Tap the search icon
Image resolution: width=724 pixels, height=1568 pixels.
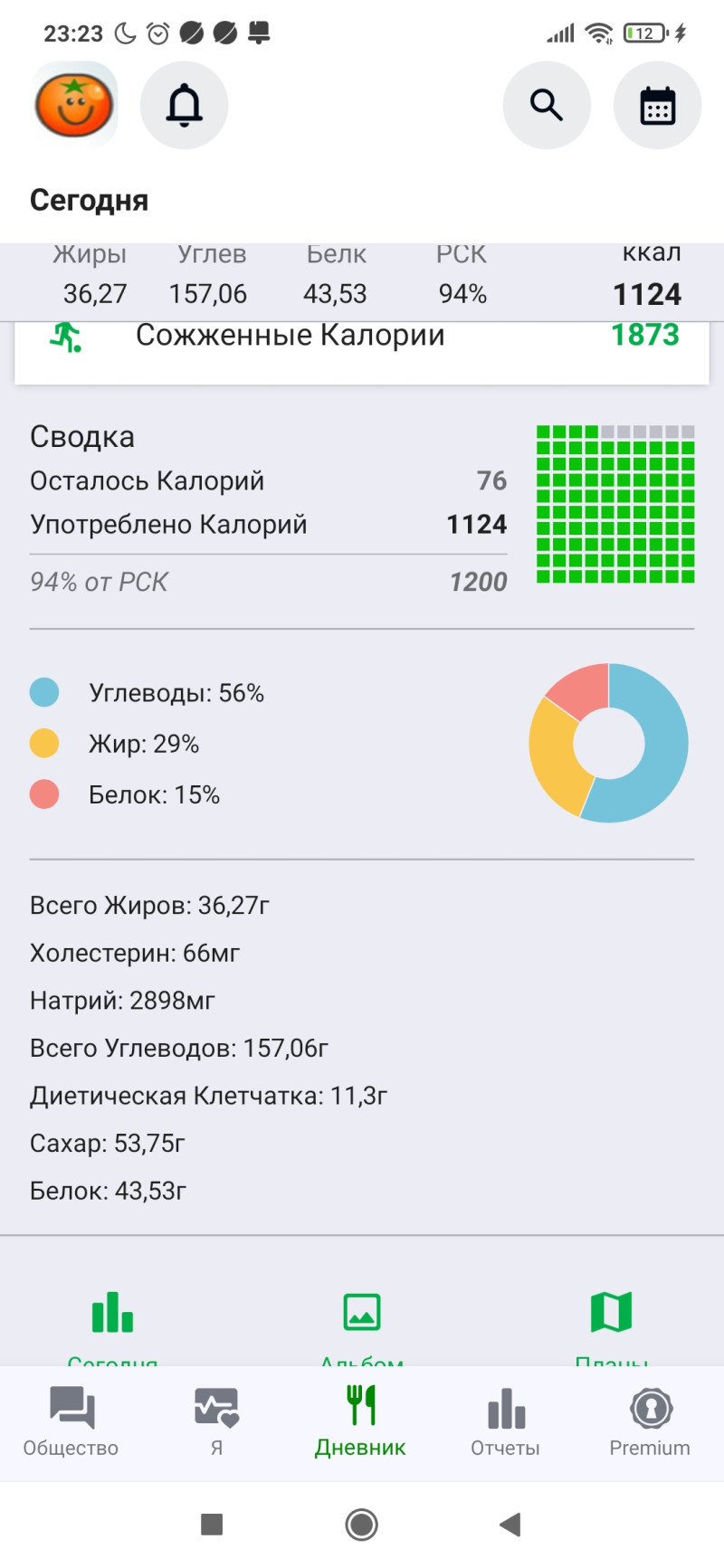(x=547, y=105)
